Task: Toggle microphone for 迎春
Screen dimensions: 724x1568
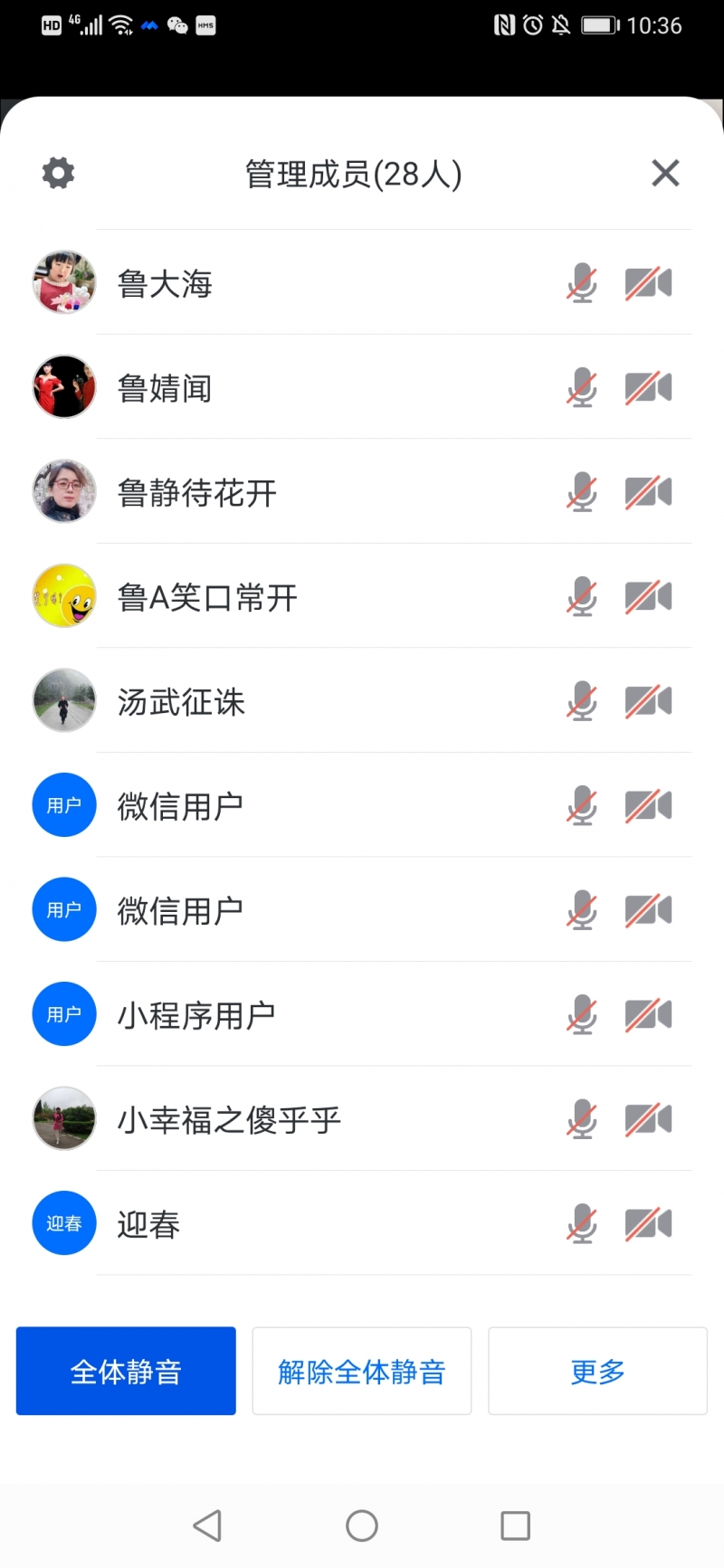Action: 582,1224
